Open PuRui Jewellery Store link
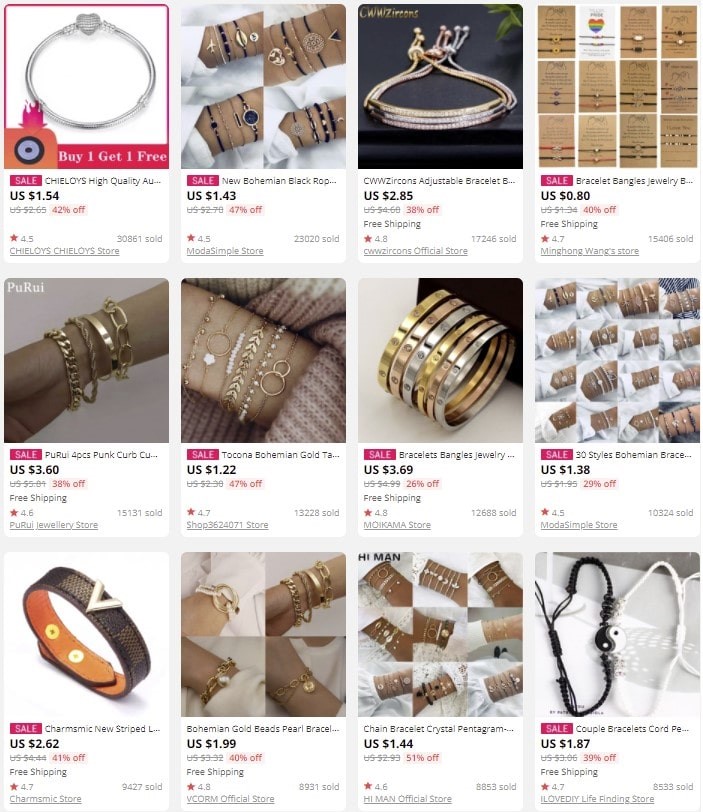The width and height of the screenshot is (703, 812). [54, 525]
